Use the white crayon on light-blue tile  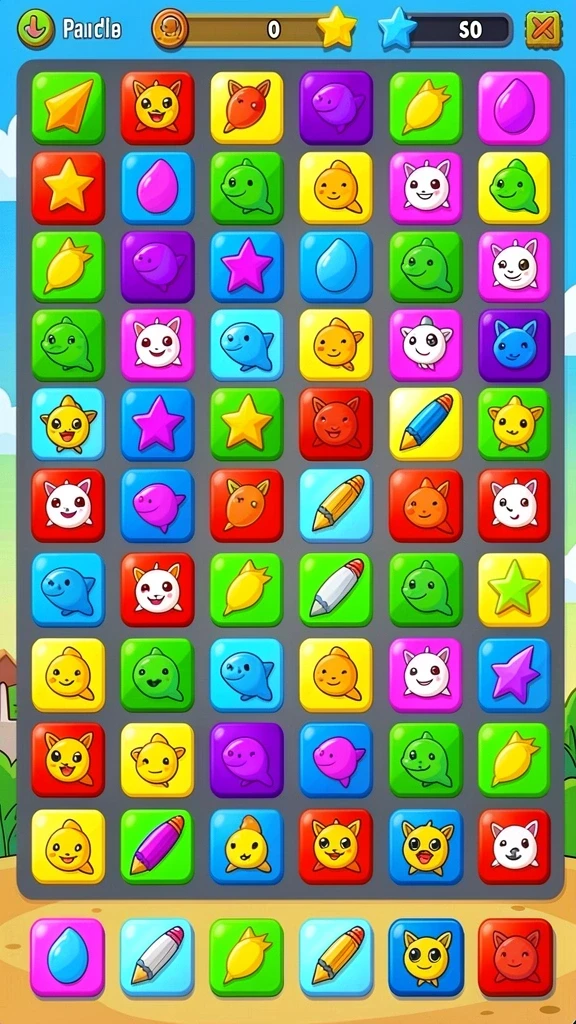tap(157, 957)
